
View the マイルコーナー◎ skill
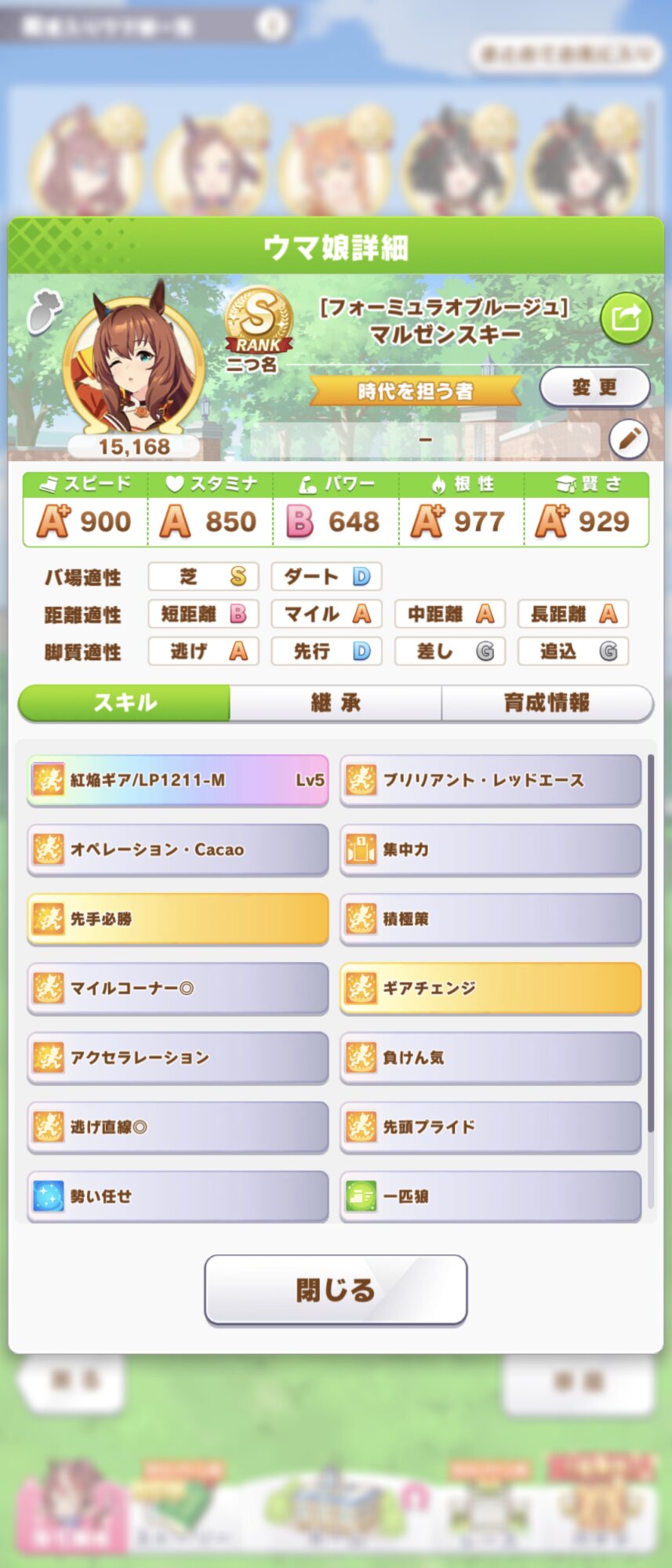tap(178, 988)
